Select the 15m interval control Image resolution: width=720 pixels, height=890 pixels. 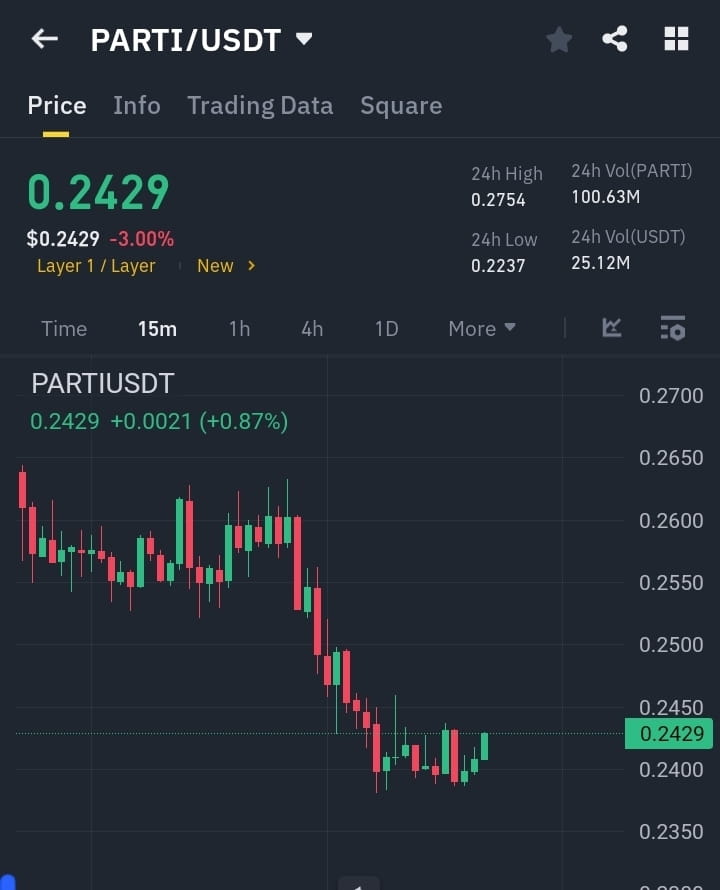(157, 328)
